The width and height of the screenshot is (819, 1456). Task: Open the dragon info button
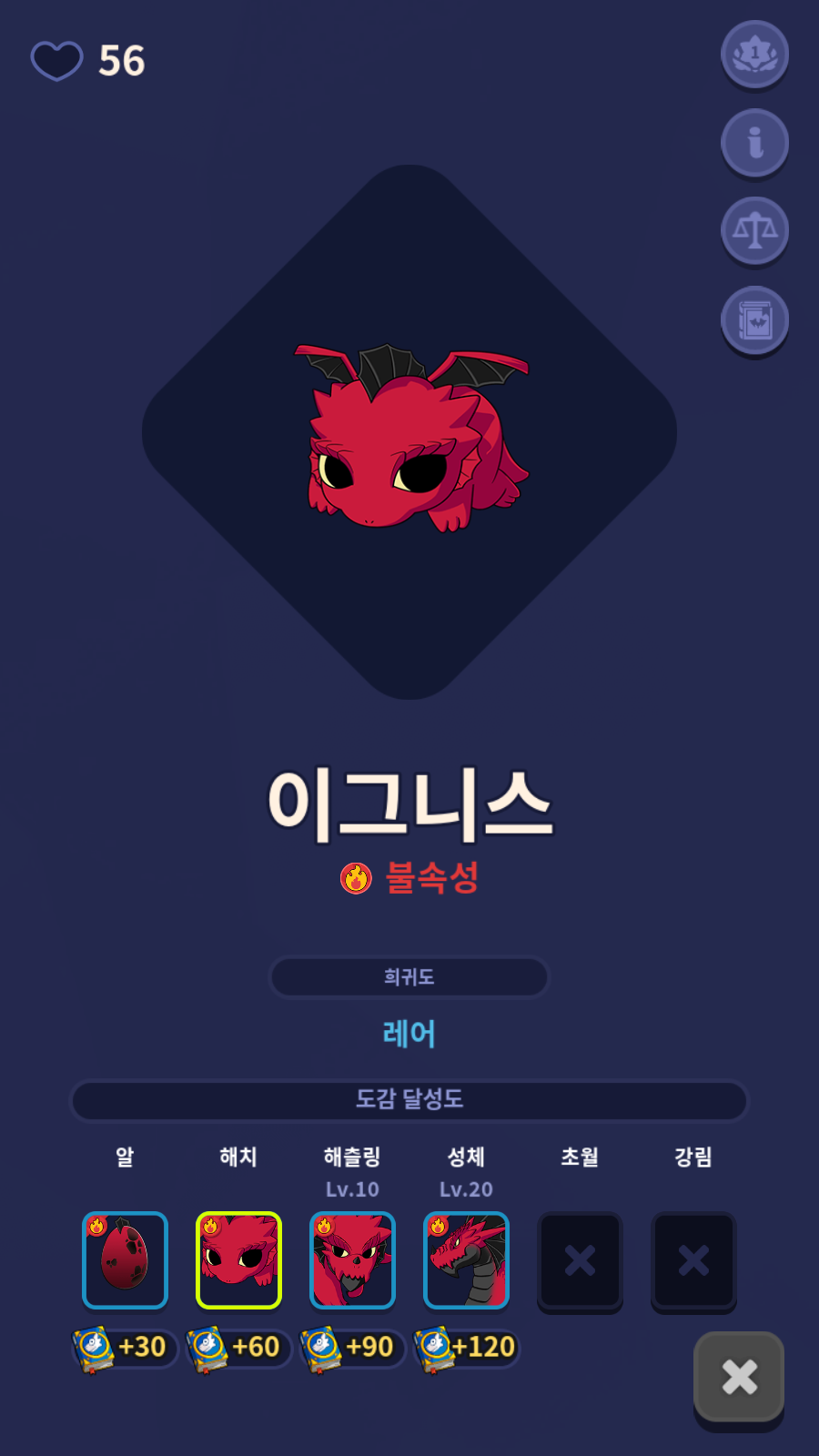pyautogui.click(x=754, y=143)
